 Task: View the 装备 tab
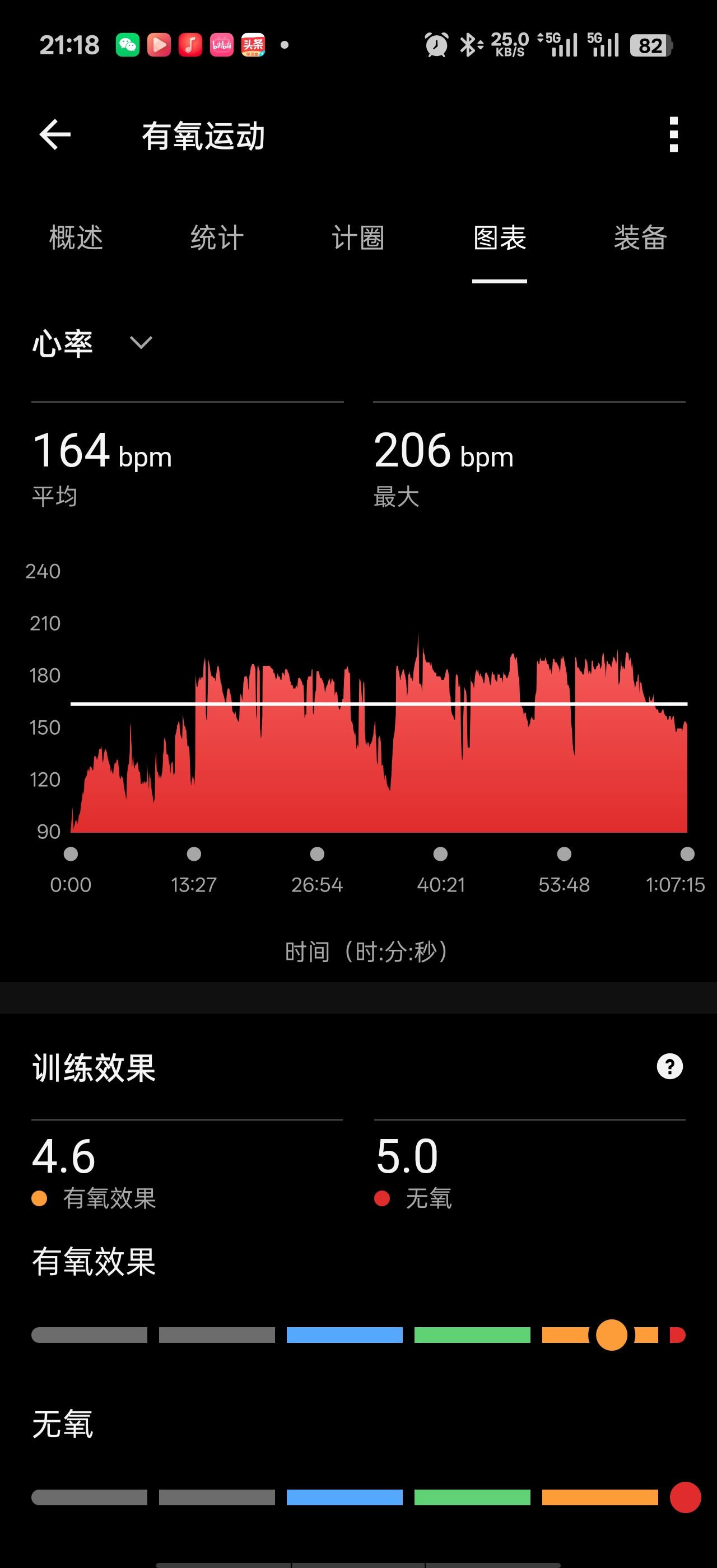tap(640, 238)
